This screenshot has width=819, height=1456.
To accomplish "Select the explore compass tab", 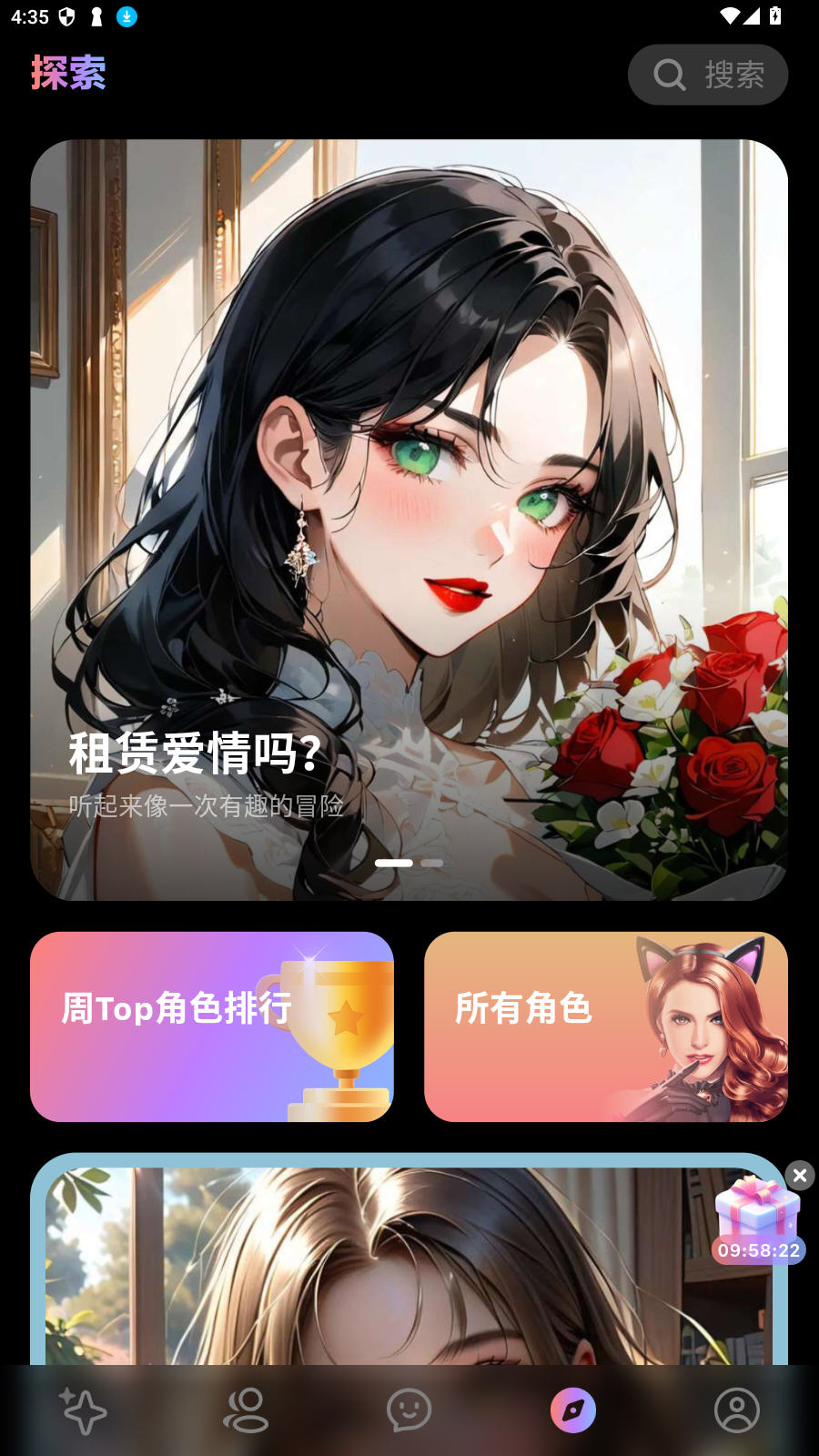I will point(573,1410).
